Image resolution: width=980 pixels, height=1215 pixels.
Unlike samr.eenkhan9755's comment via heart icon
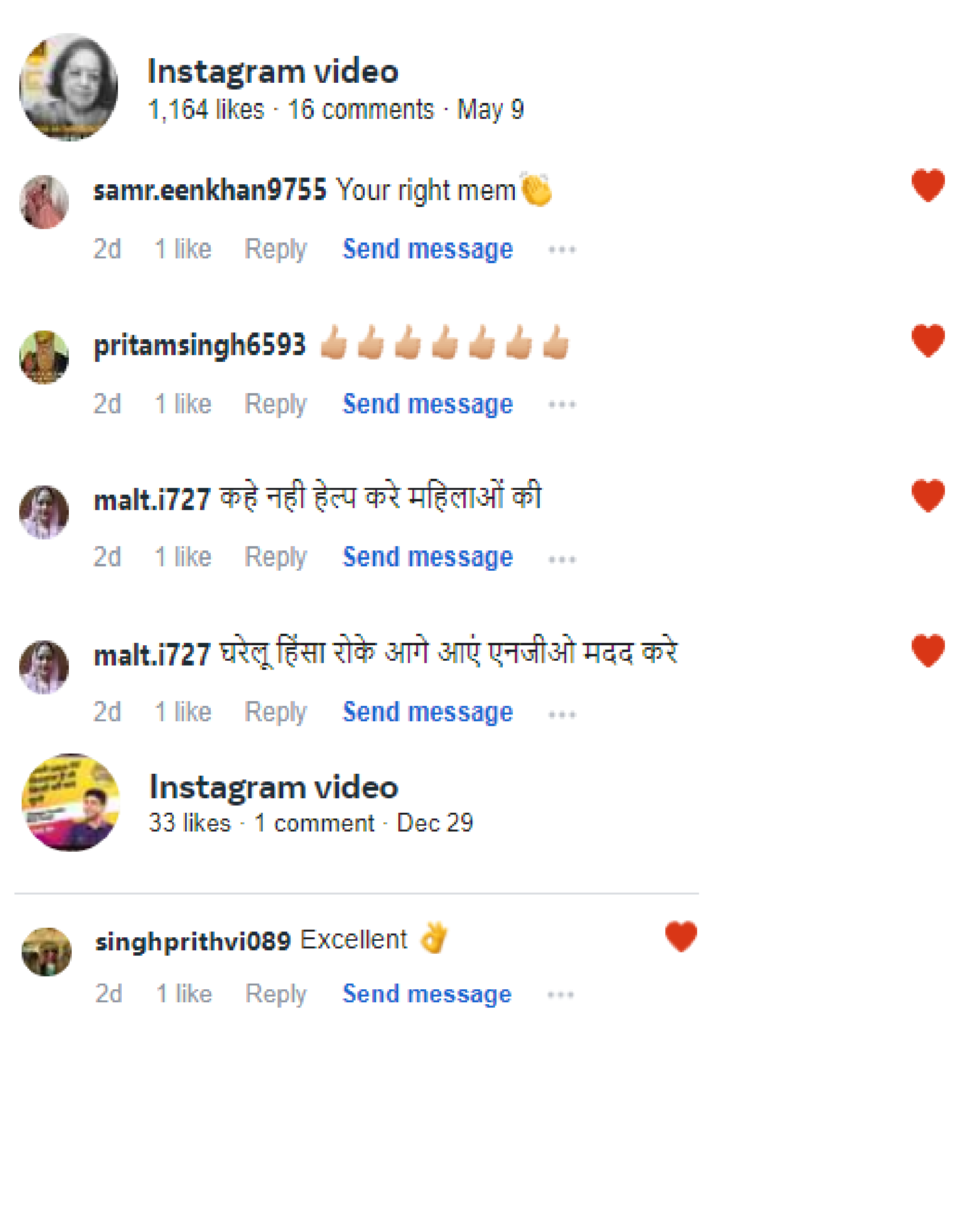tap(928, 185)
